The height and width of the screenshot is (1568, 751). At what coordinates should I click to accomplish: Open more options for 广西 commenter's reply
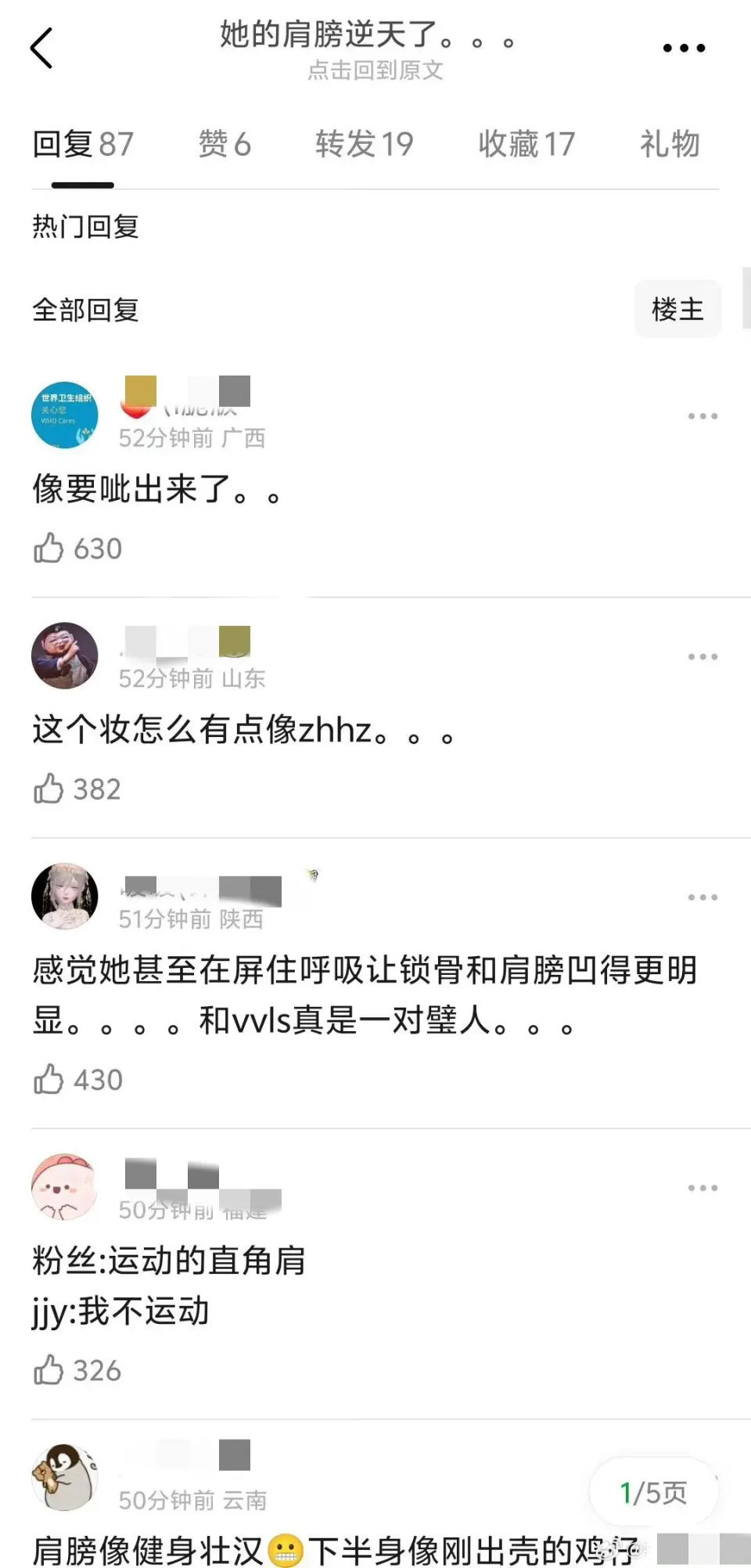[x=702, y=416]
